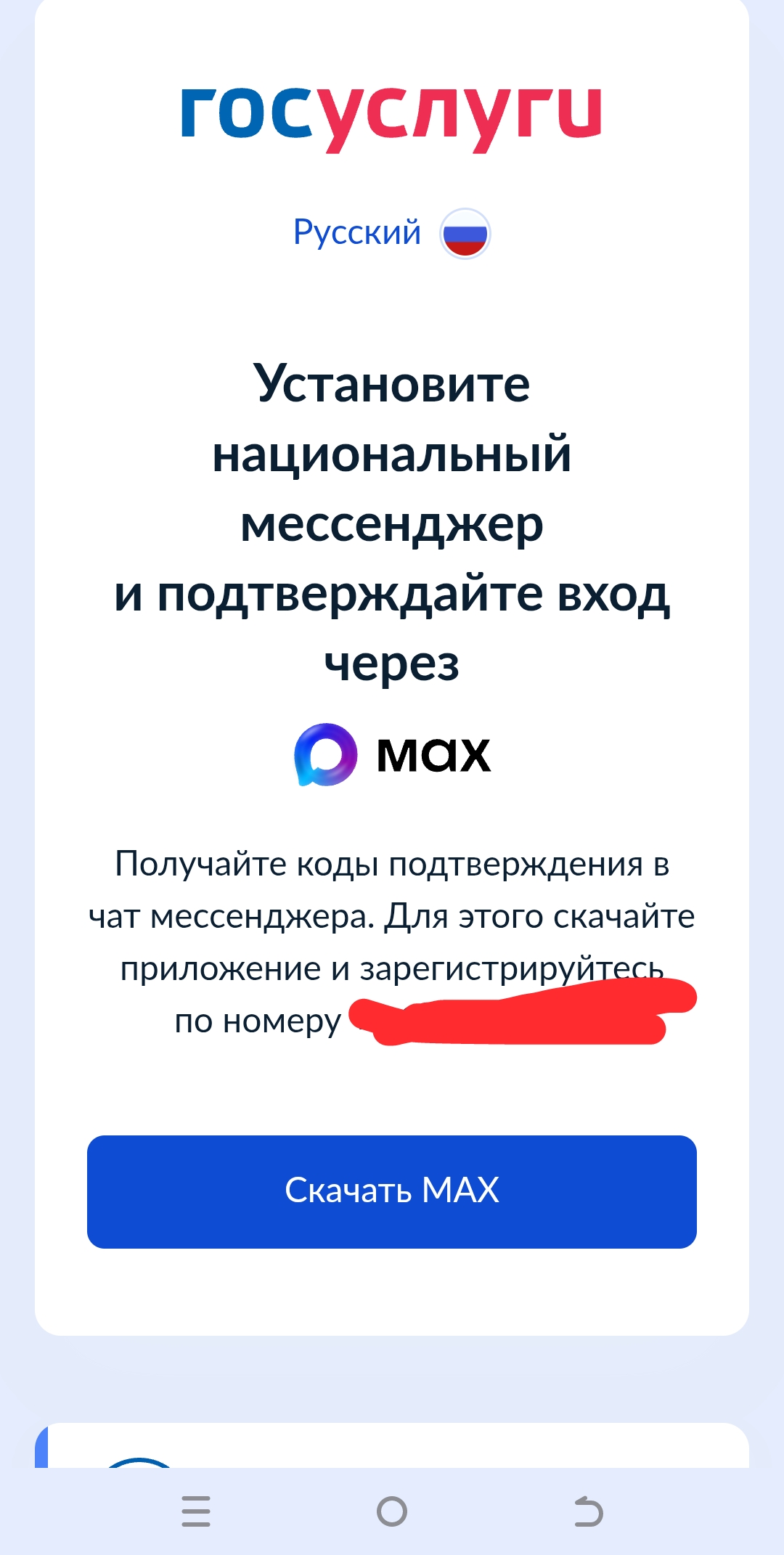
Task: Open recent apps from navigation bar
Action: tap(196, 1511)
